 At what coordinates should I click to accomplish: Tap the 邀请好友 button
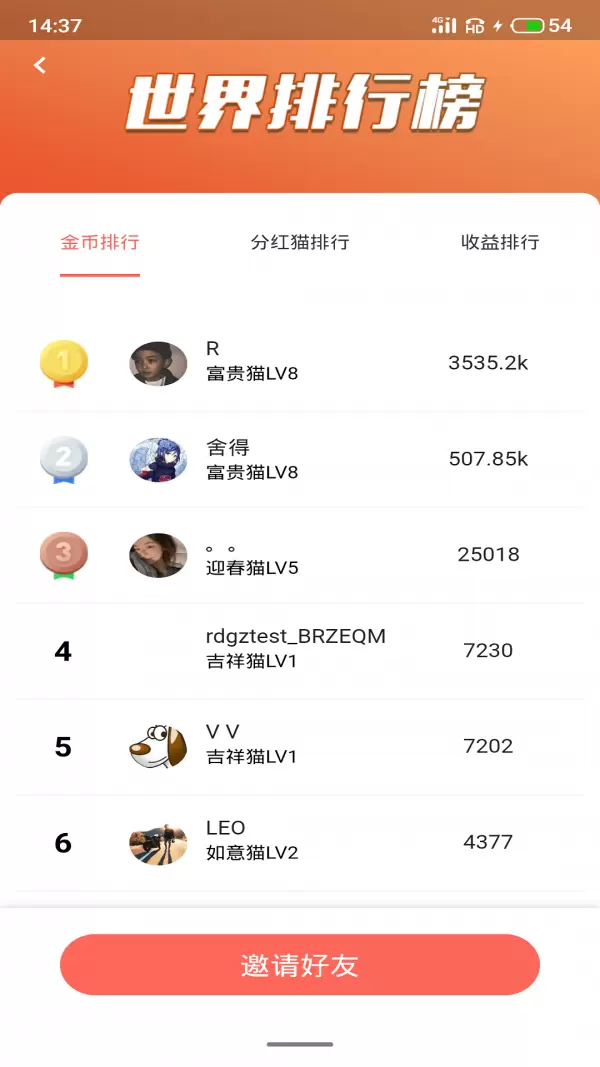coord(300,965)
